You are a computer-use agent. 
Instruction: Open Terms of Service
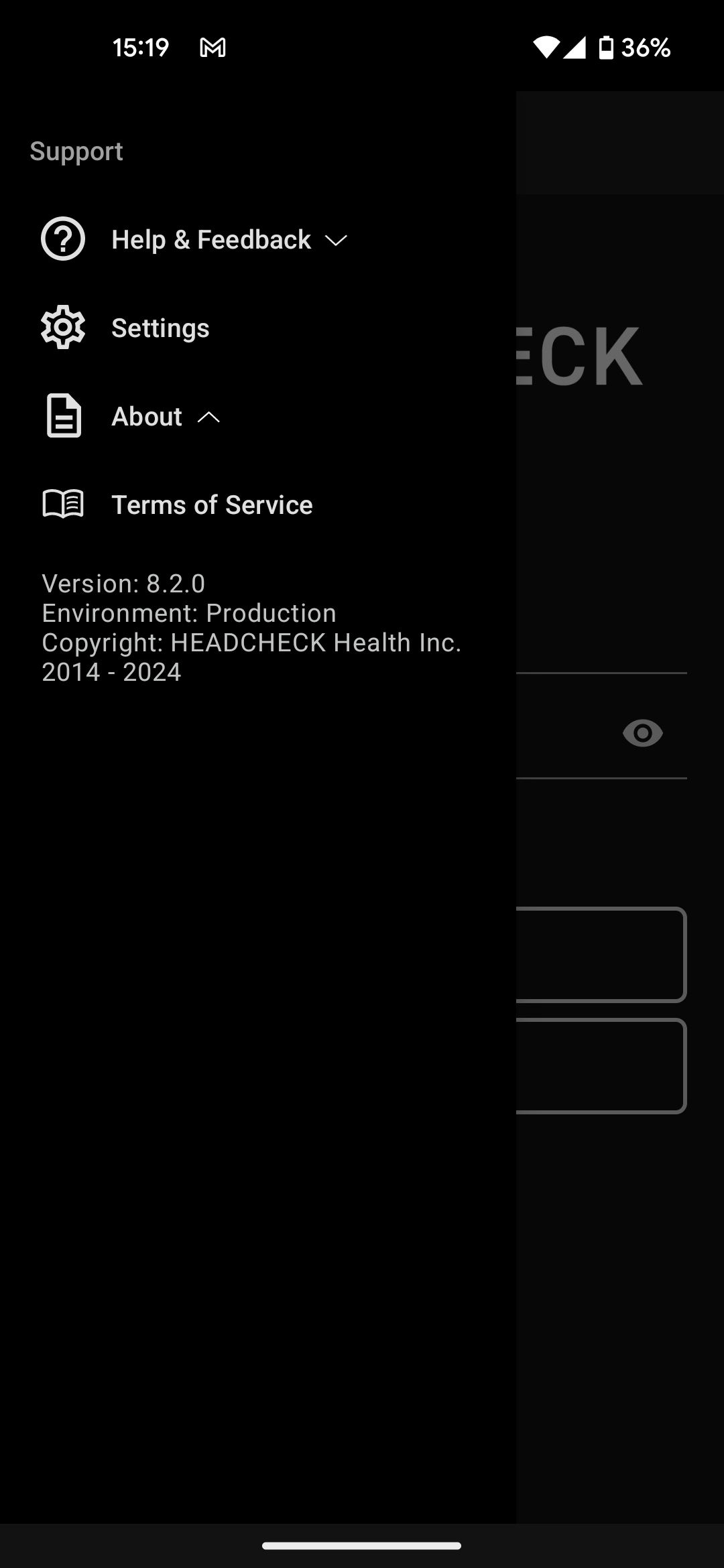pyautogui.click(x=258, y=505)
